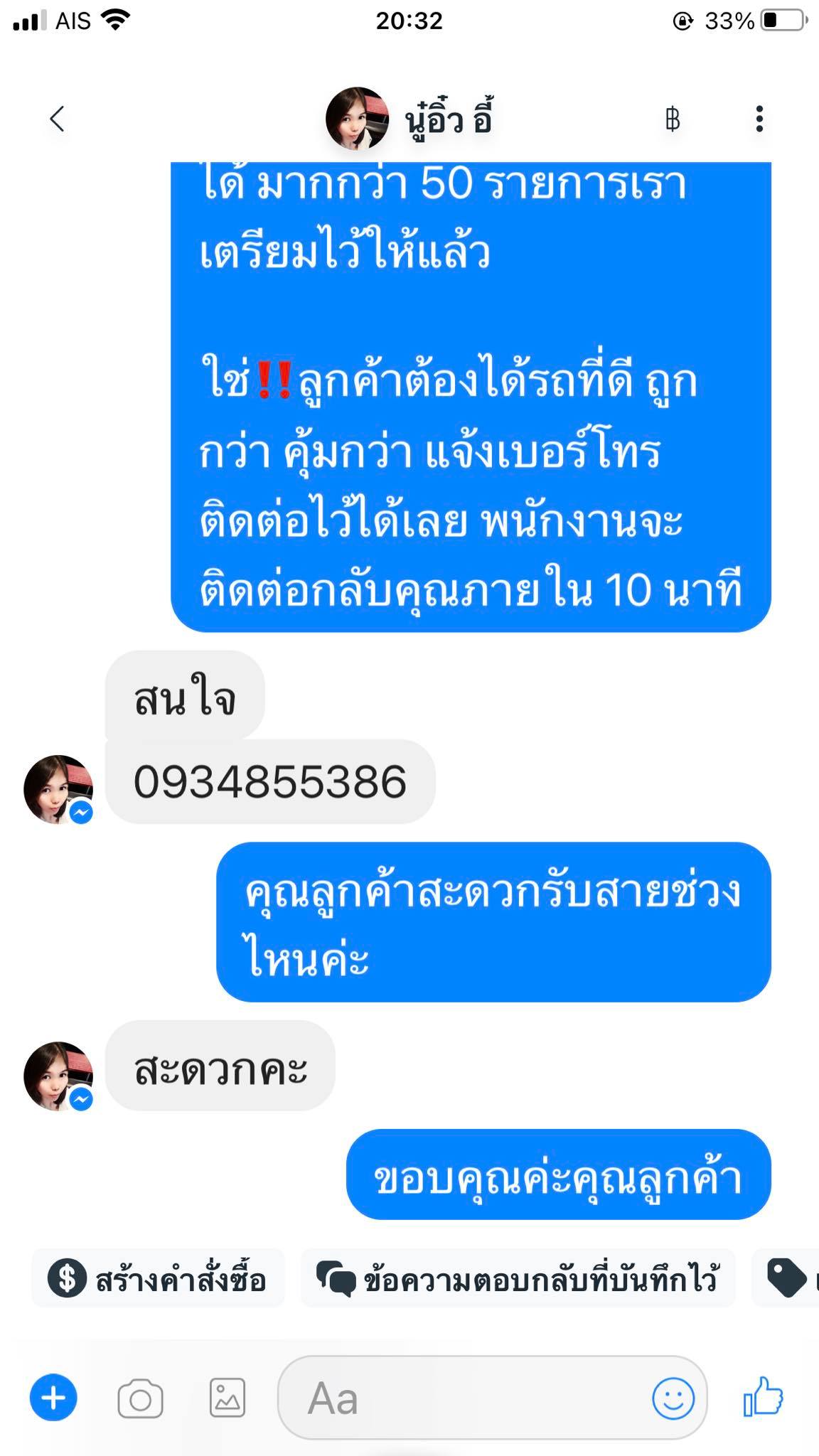Tap สร้างคำสั่งซื้อ to create an order
This screenshot has width=819, height=1456.
tap(158, 1279)
